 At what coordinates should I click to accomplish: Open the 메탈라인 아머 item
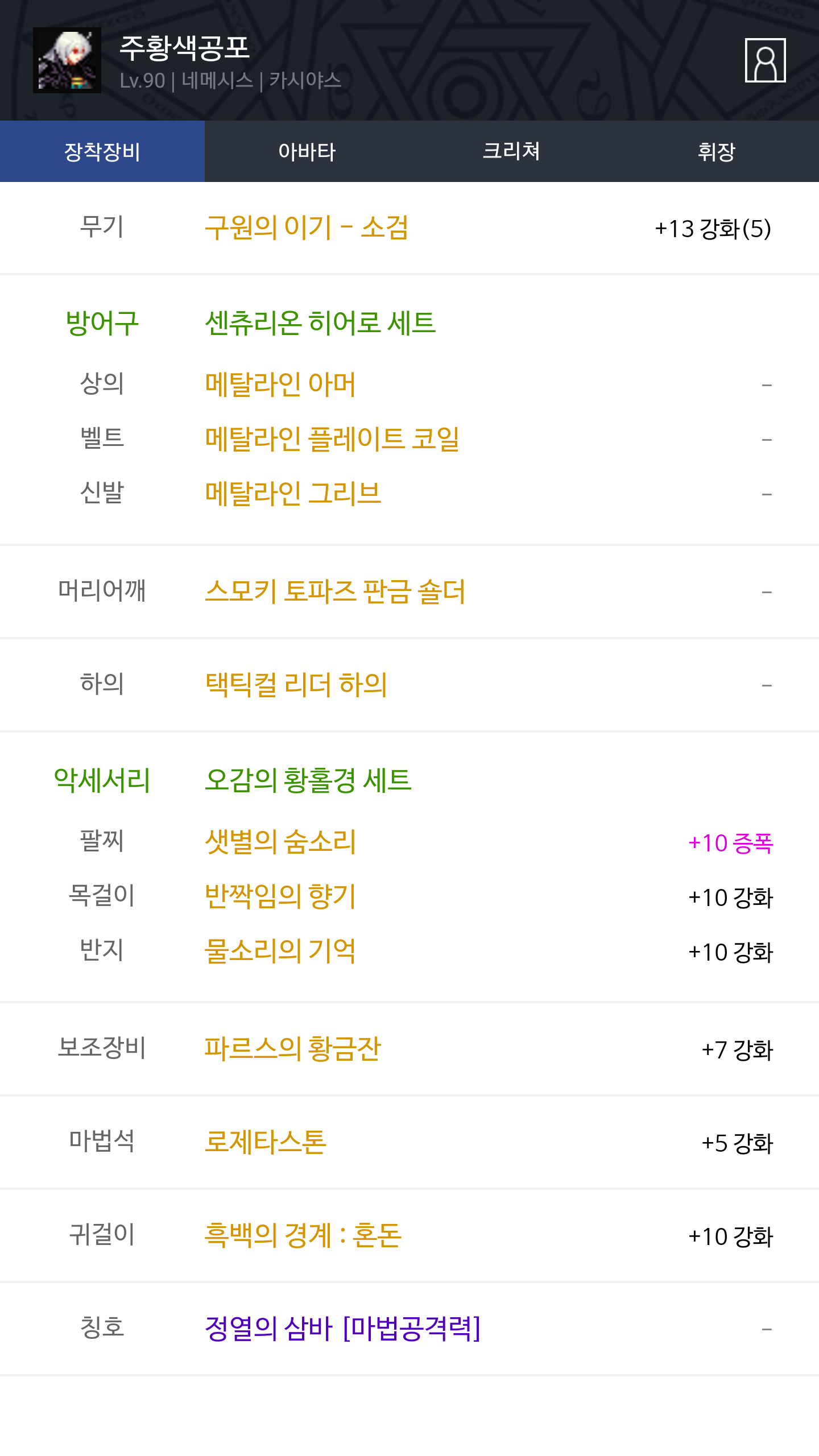pos(280,384)
